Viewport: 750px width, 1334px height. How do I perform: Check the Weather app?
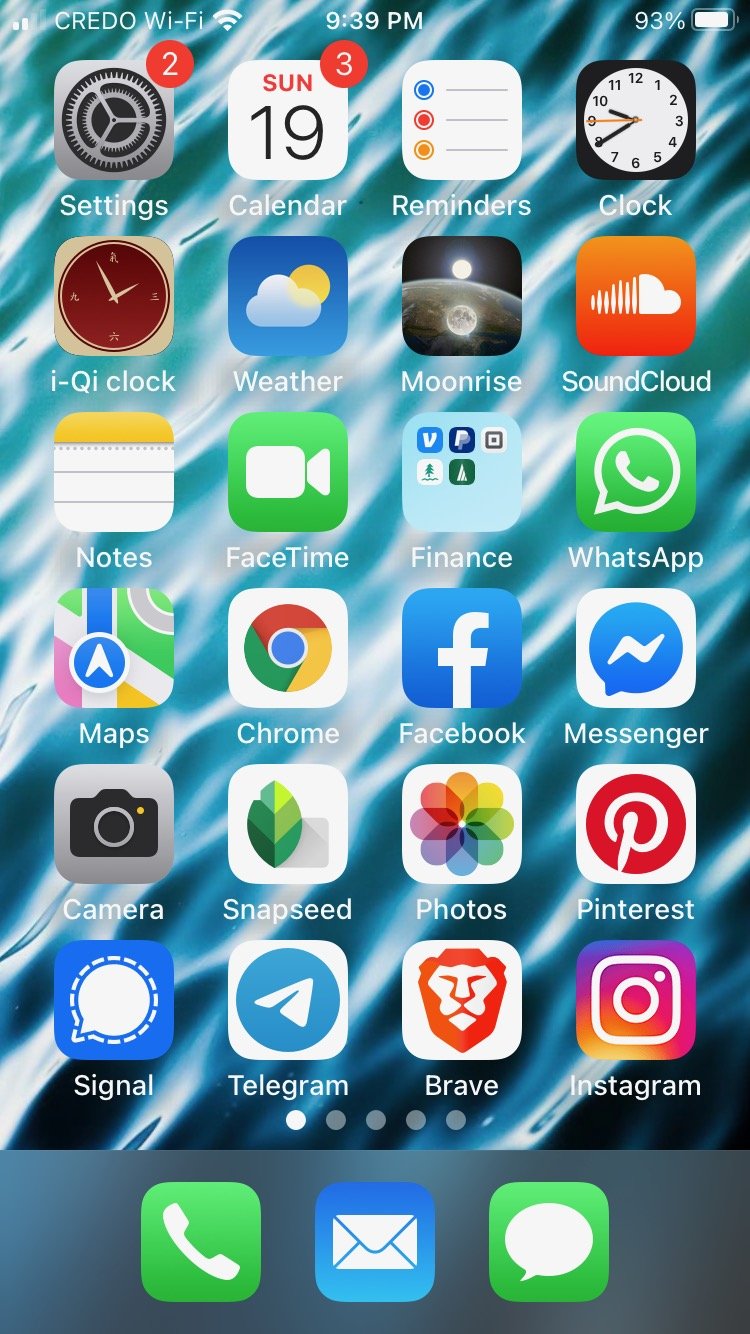pyautogui.click(x=288, y=296)
